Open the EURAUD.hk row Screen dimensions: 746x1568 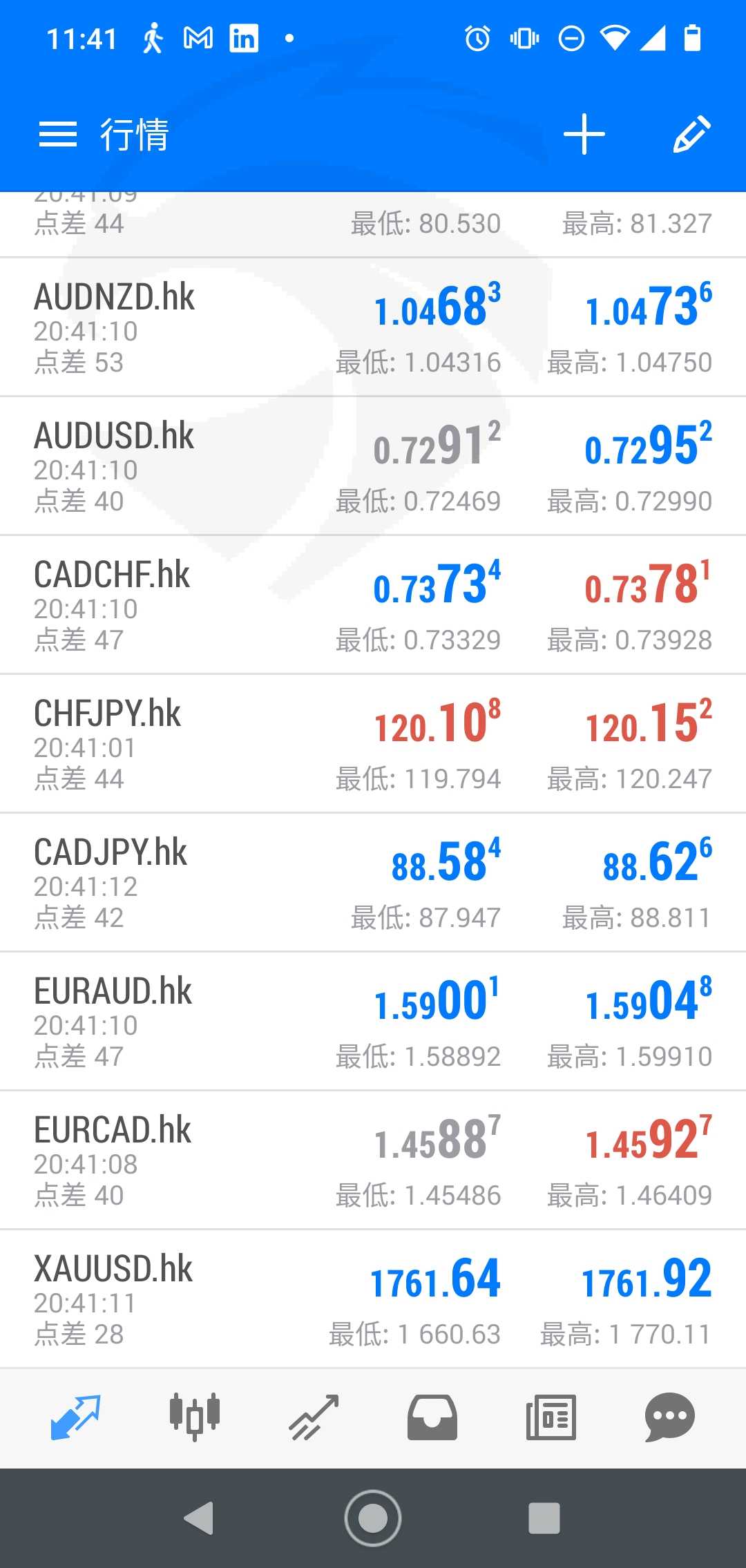(x=373, y=1022)
